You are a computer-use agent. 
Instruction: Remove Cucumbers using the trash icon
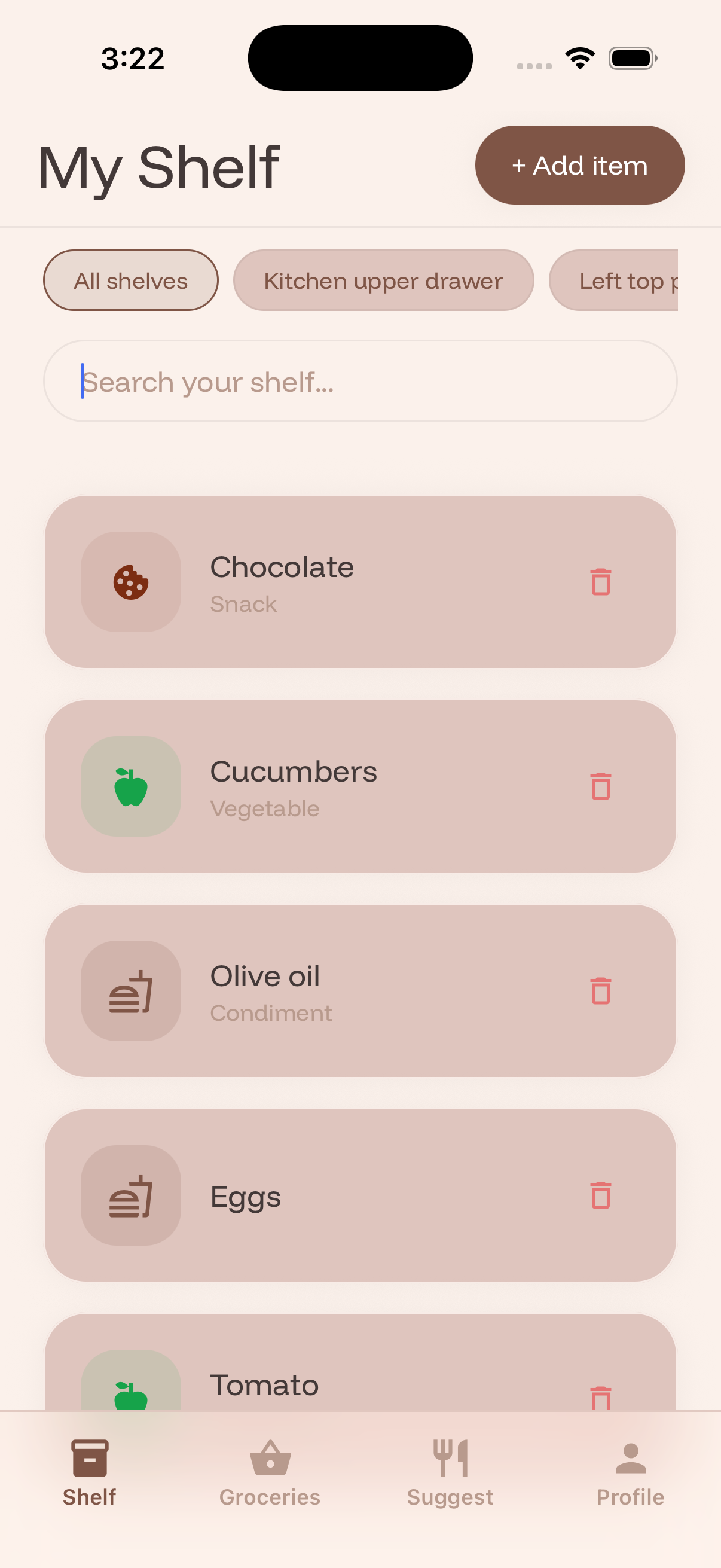click(600, 786)
